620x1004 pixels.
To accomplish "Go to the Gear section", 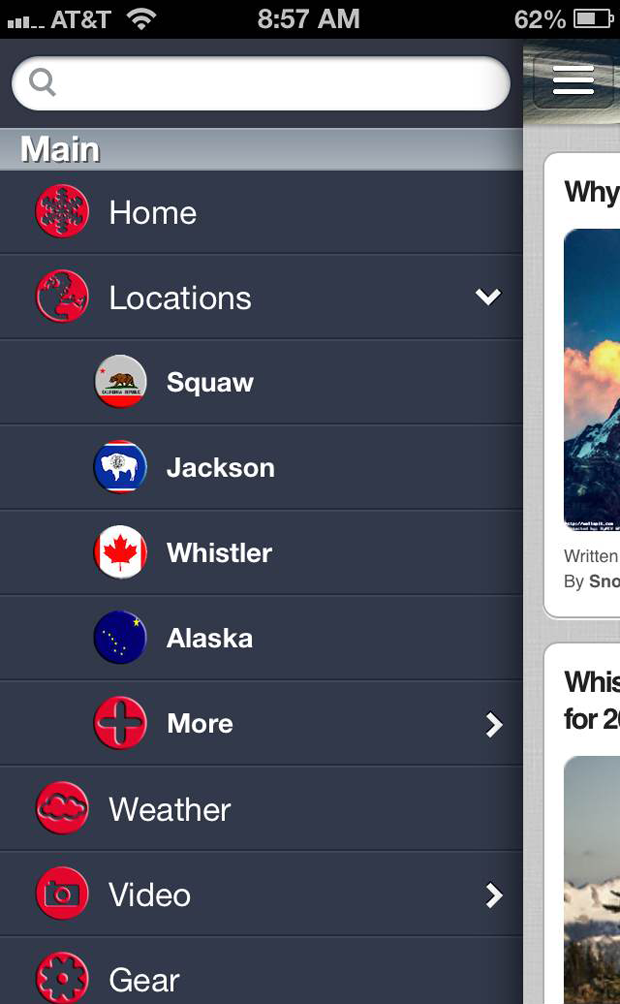I will pyautogui.click(x=261, y=971).
